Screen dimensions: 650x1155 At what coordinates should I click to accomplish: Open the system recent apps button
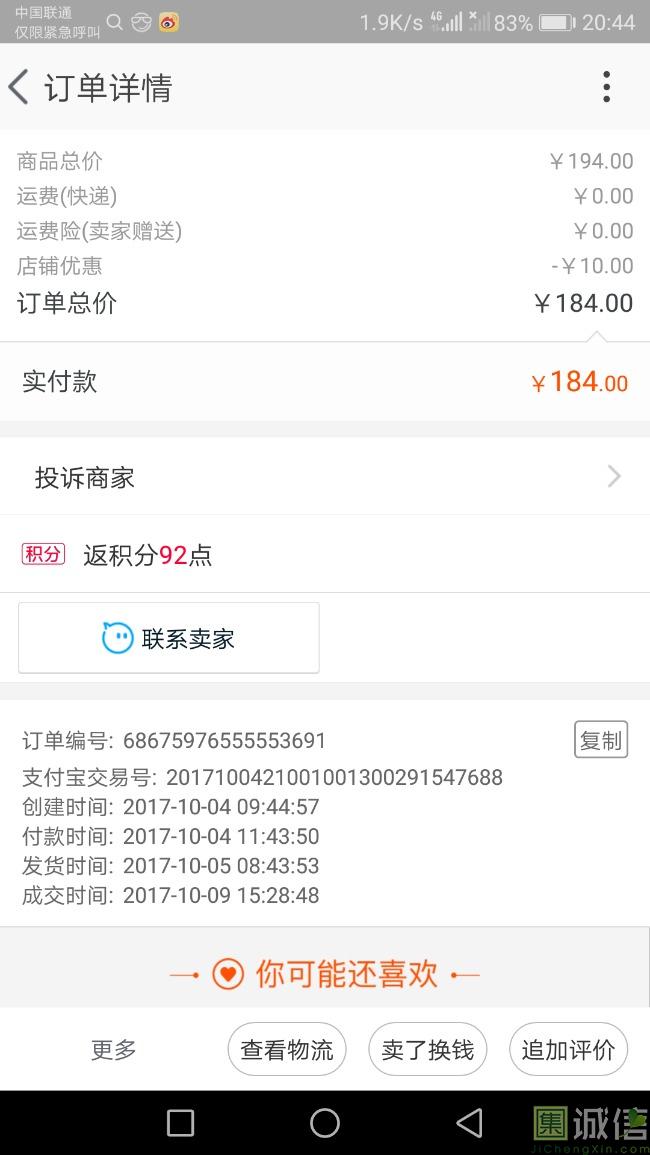click(180, 1123)
